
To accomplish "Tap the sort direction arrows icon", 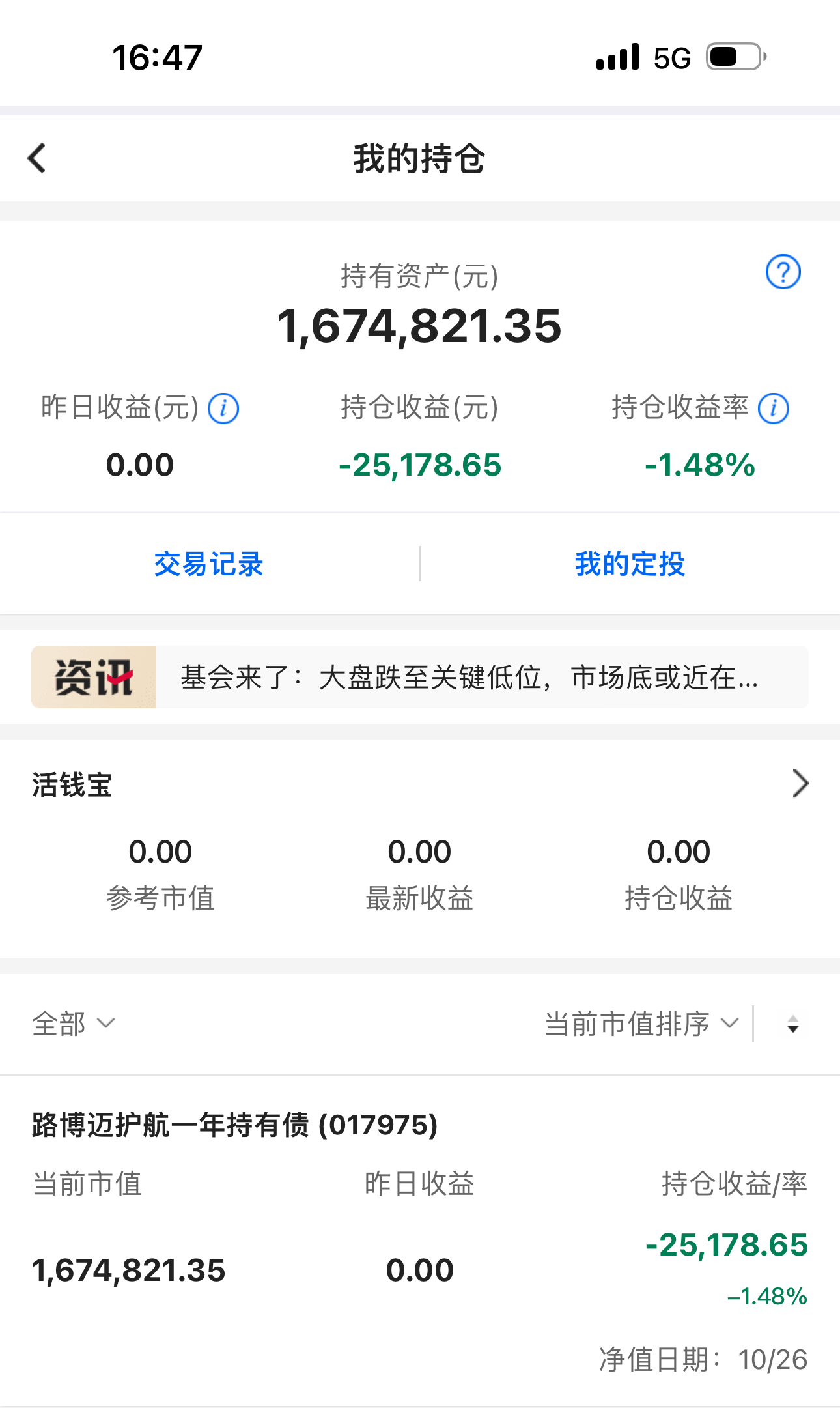I will pos(793,1024).
